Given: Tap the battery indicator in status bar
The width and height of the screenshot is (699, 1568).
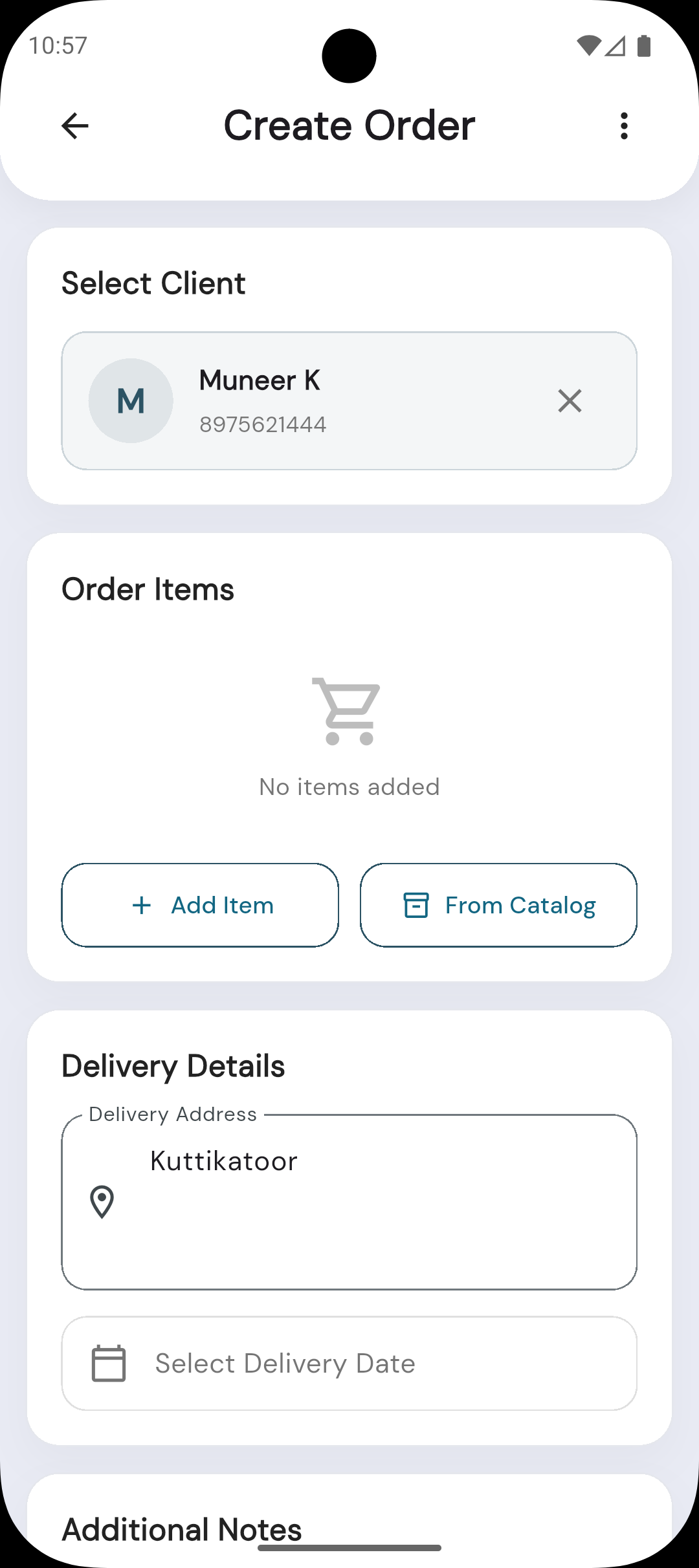Looking at the screenshot, I should [645, 45].
